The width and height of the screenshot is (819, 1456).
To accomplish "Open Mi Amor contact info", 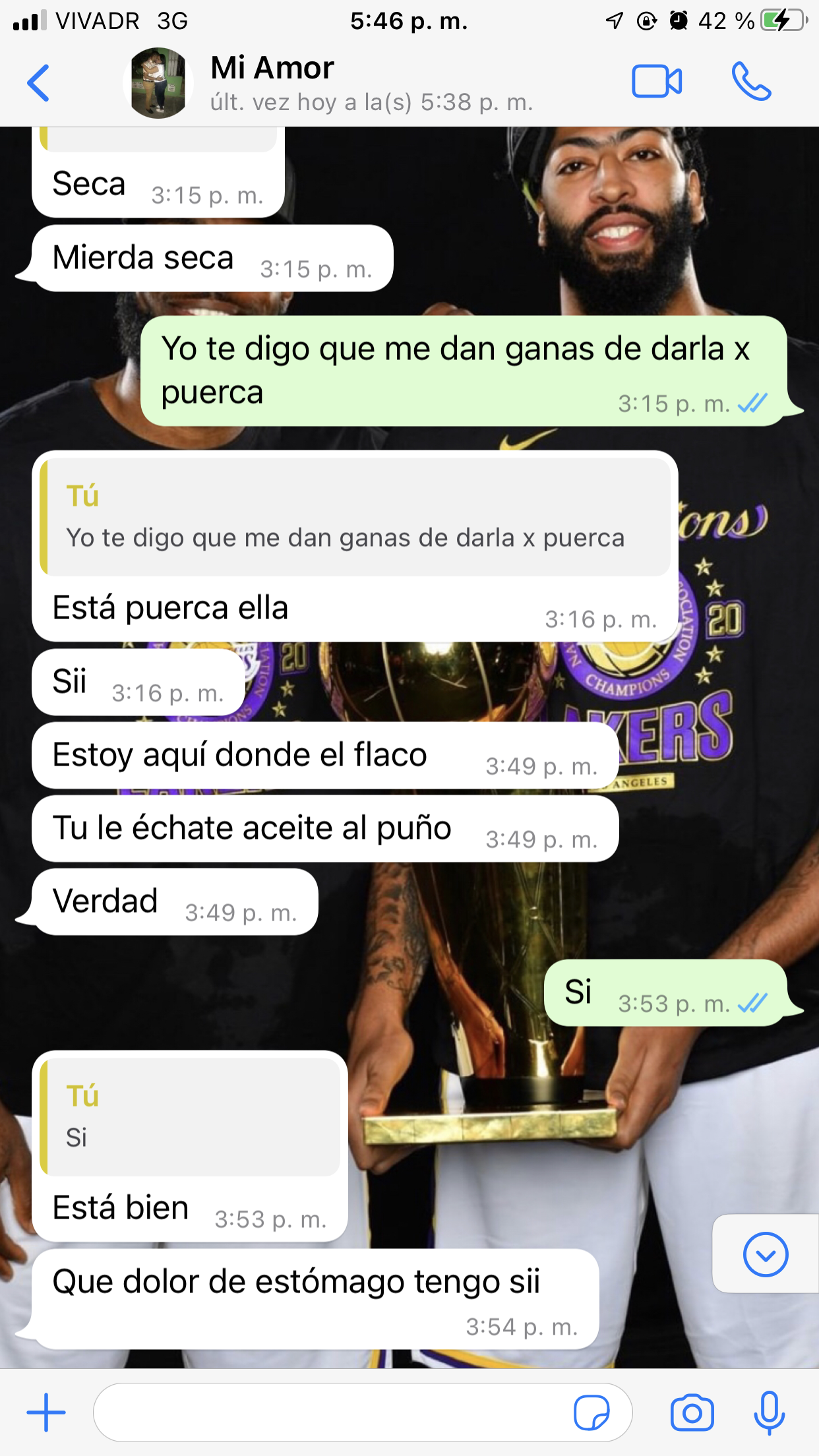I will (x=369, y=83).
